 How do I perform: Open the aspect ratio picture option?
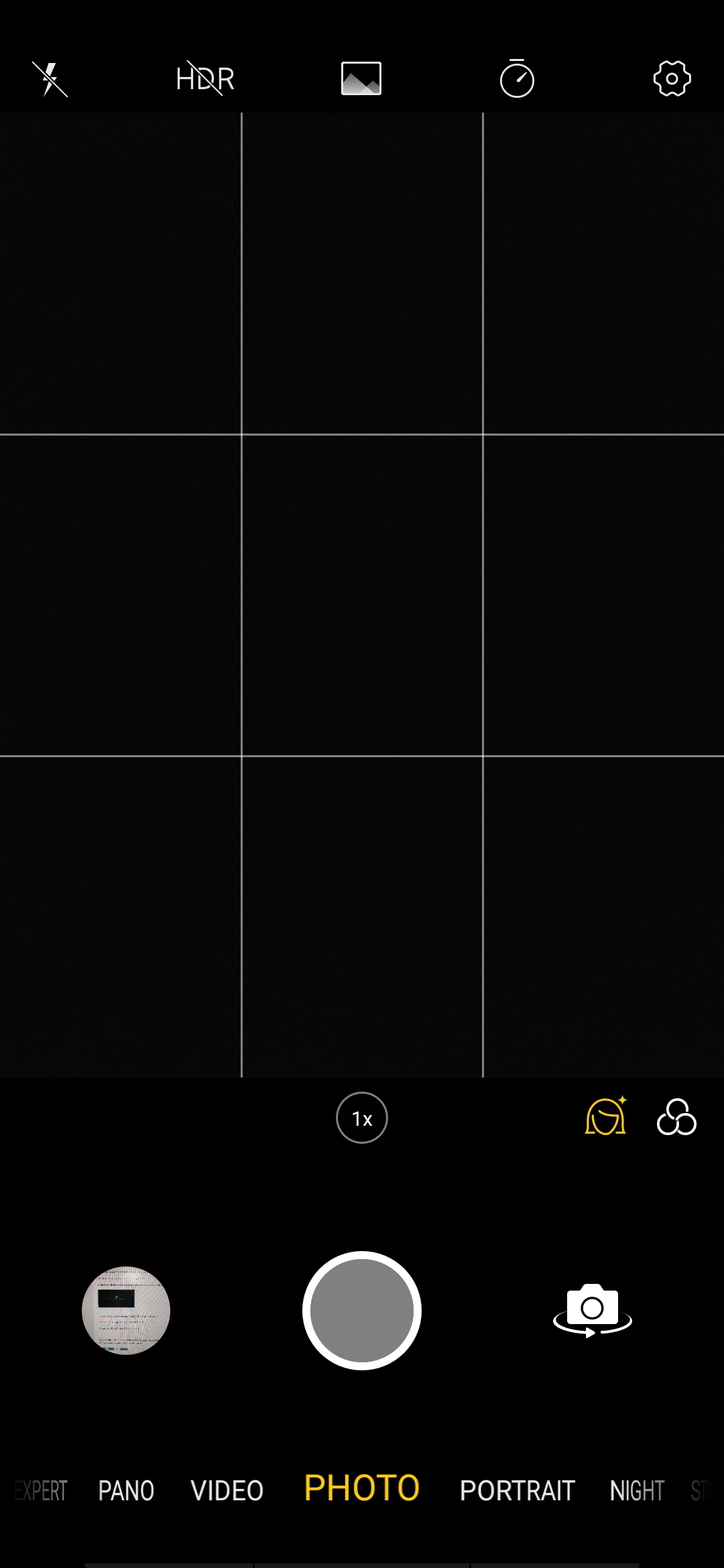pyautogui.click(x=361, y=79)
